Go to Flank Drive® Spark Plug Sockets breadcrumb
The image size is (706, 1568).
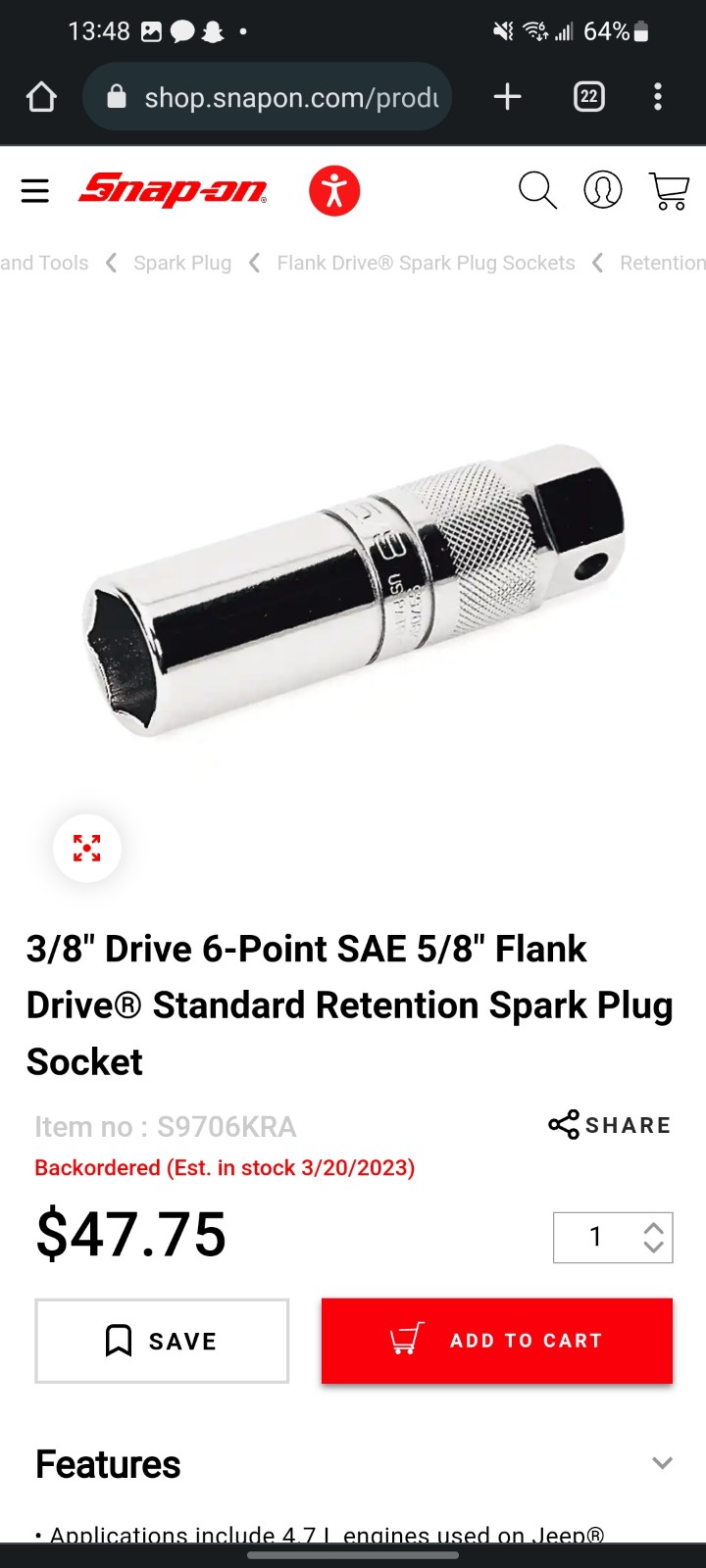(x=426, y=263)
